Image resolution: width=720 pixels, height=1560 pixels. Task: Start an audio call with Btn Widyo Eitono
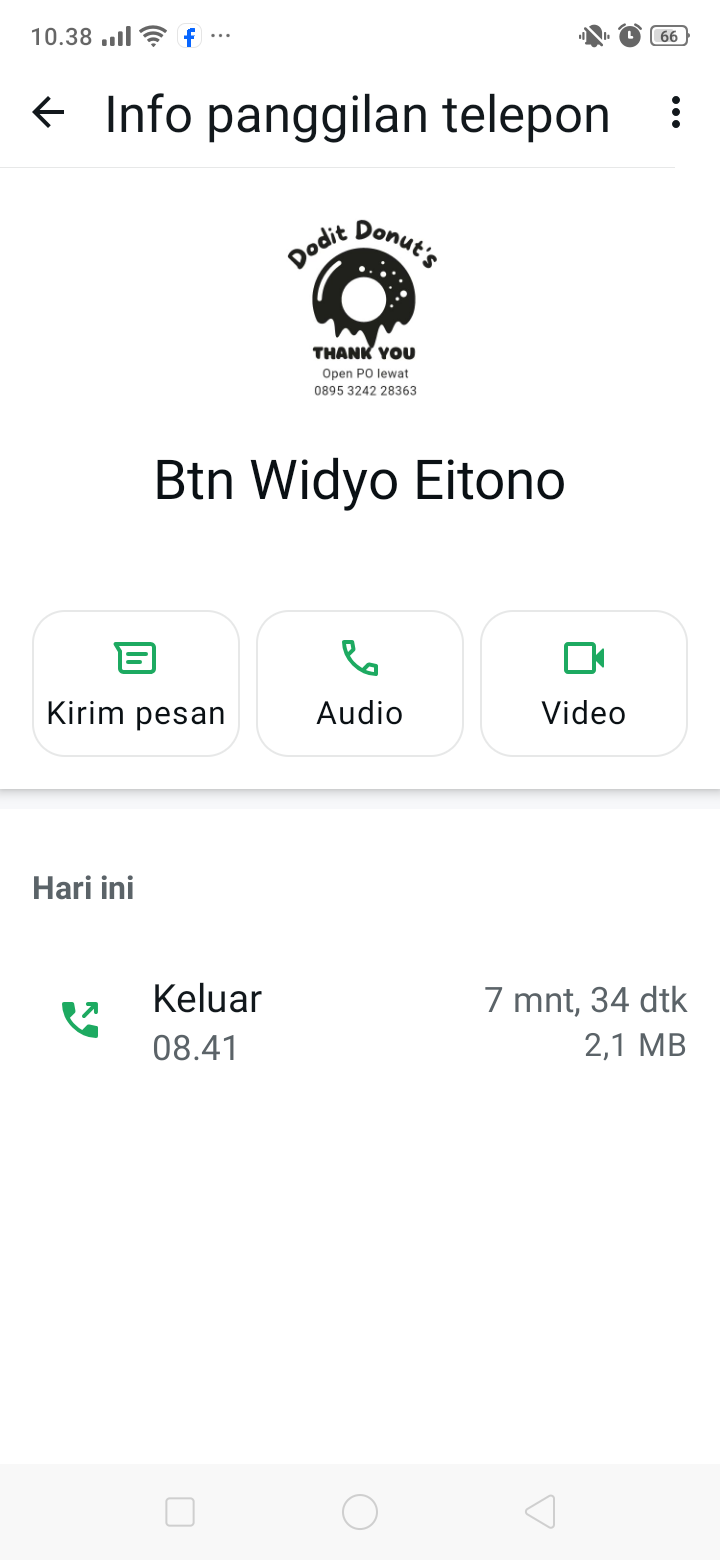tap(359, 683)
